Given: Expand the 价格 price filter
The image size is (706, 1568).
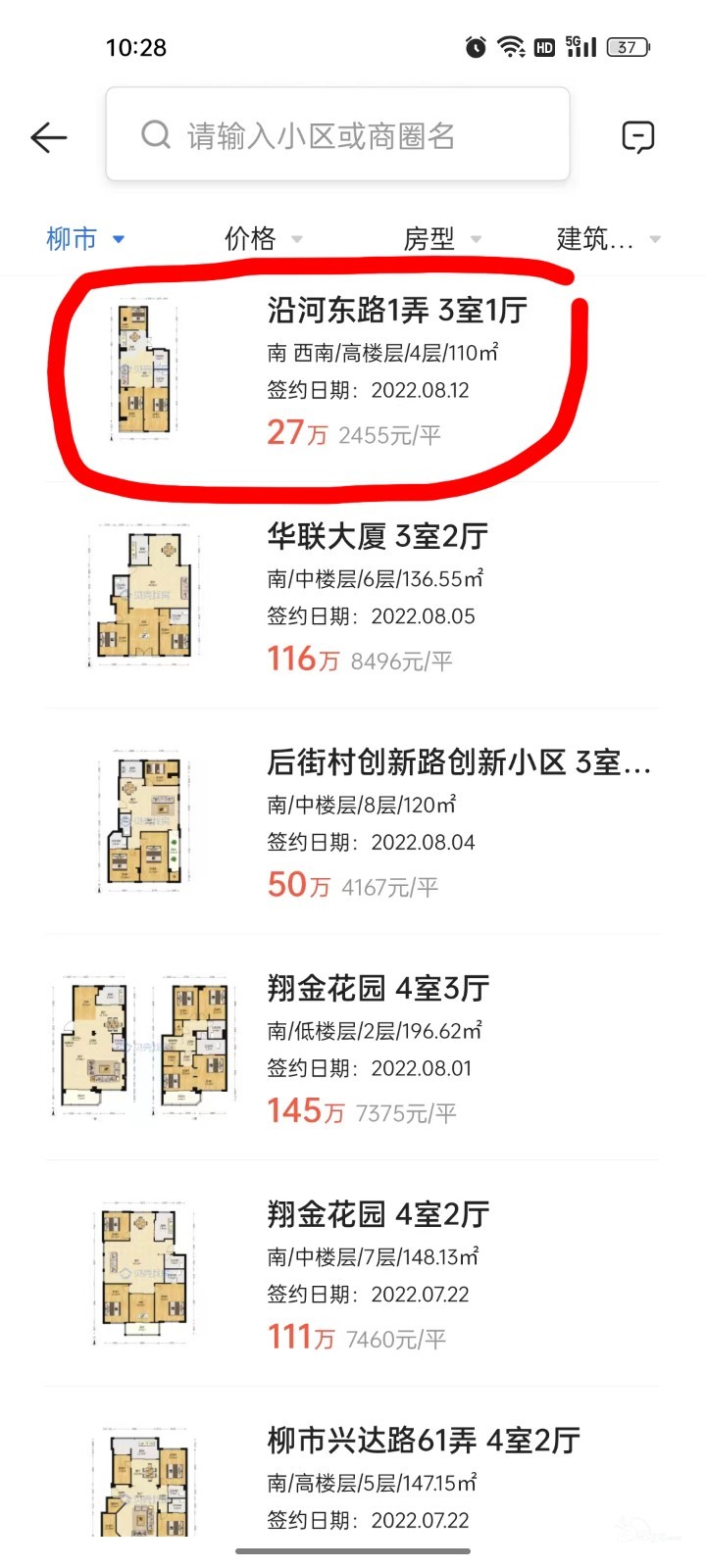Looking at the screenshot, I should [x=263, y=238].
